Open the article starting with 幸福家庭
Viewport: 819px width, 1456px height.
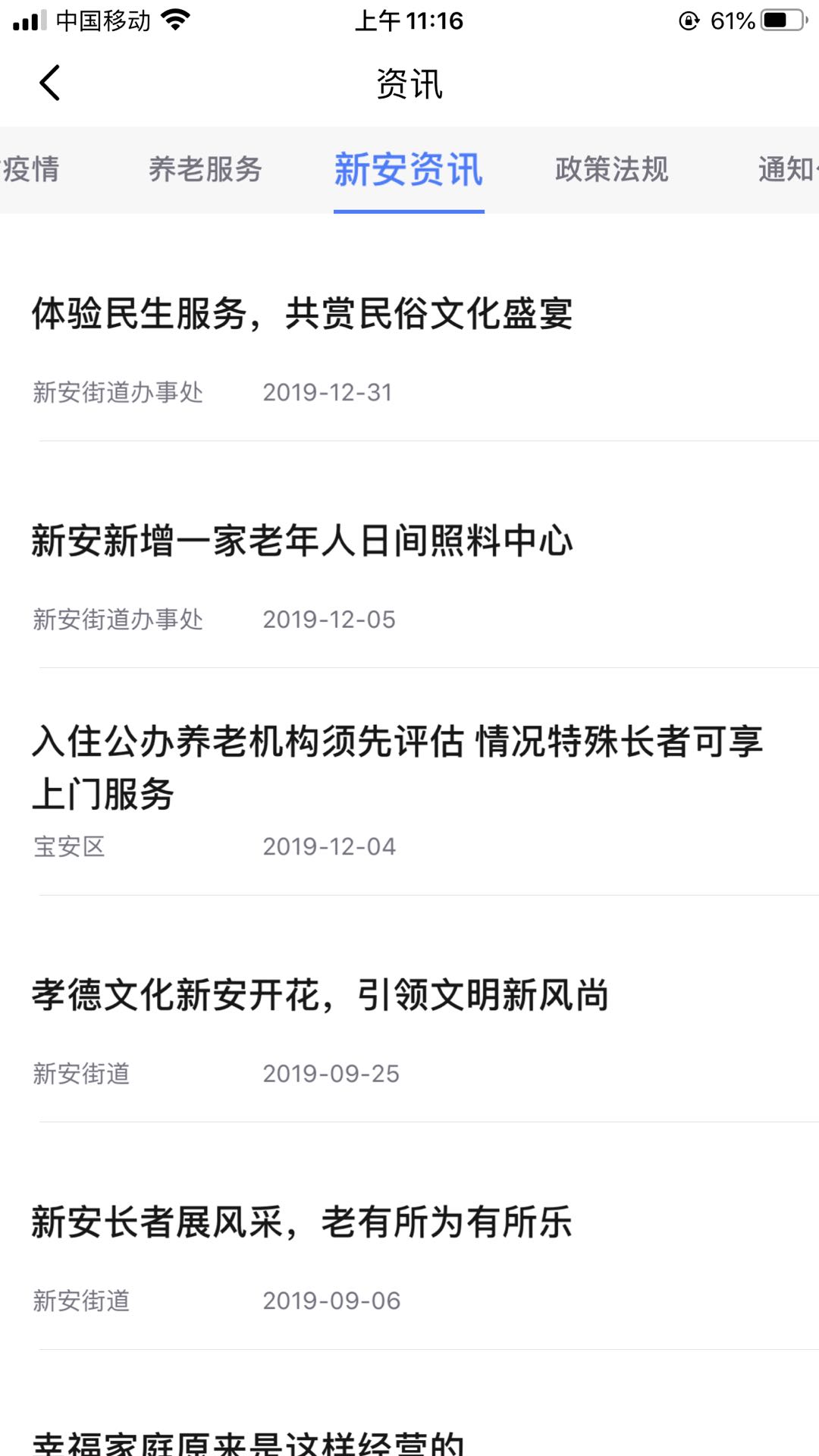pyautogui.click(x=248, y=1441)
